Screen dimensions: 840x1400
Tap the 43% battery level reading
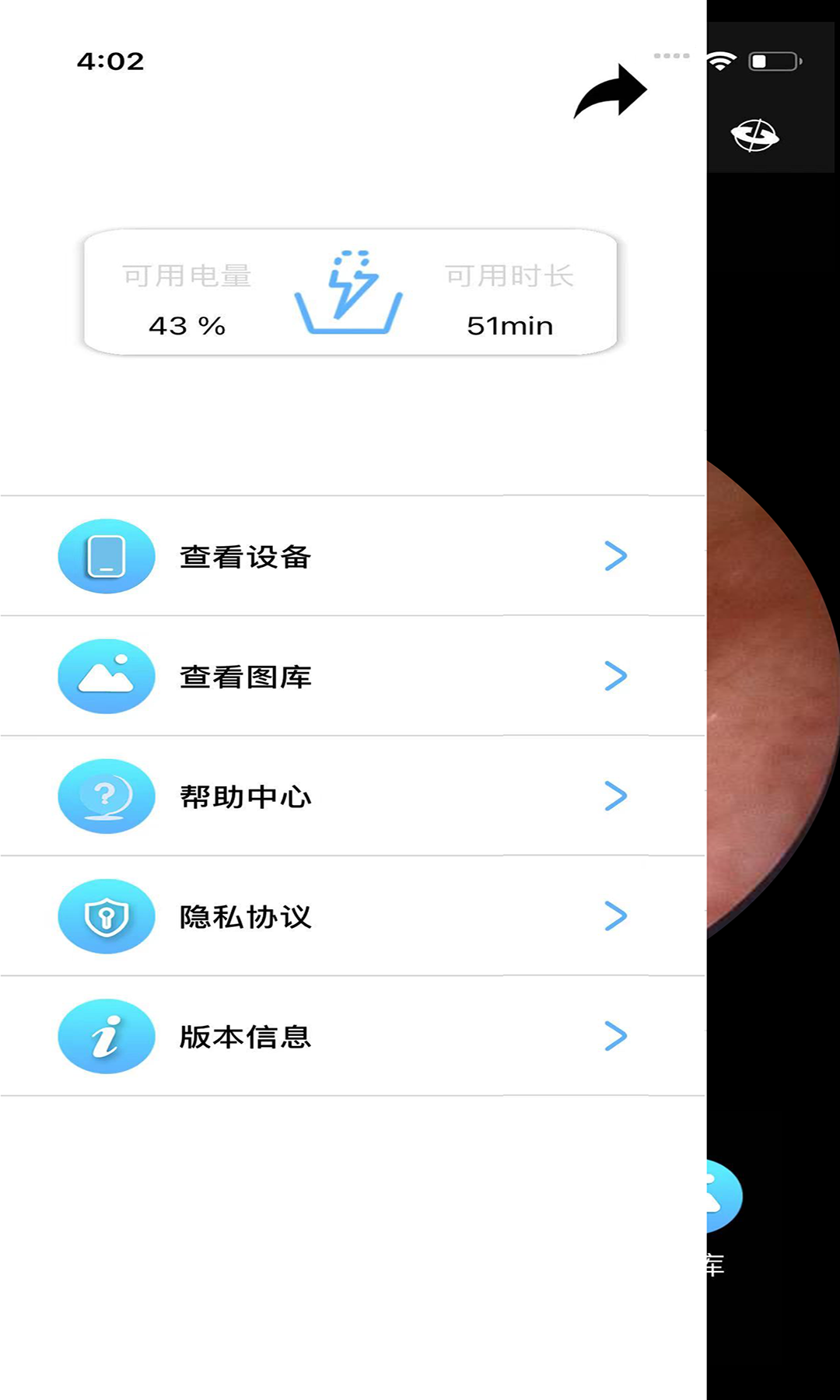(x=186, y=325)
